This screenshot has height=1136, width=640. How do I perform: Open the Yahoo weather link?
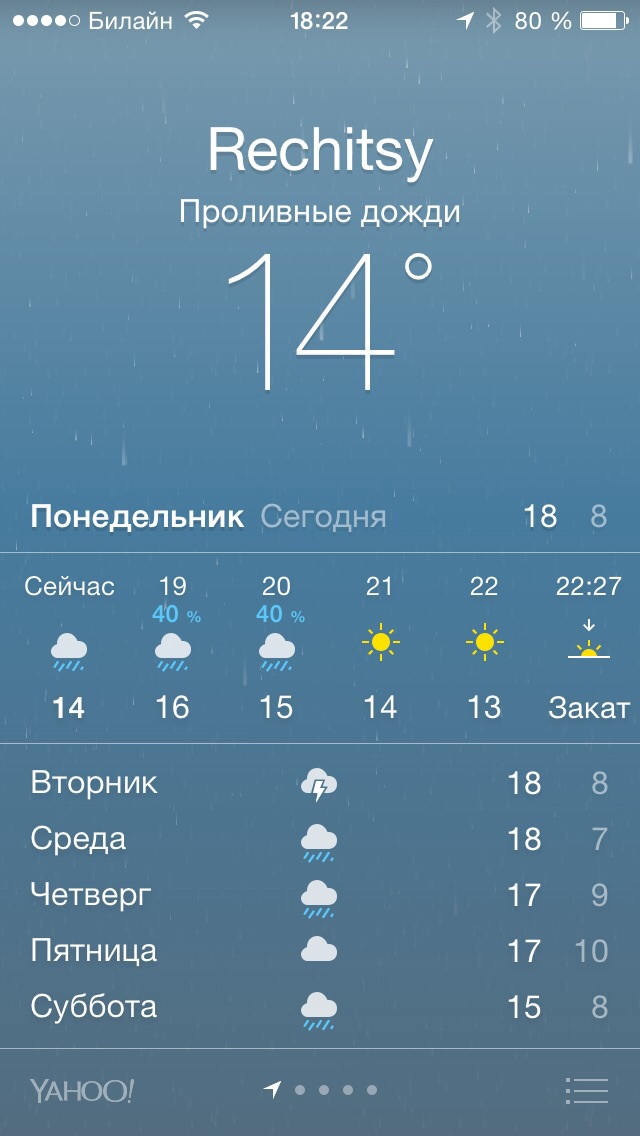coord(82,1090)
